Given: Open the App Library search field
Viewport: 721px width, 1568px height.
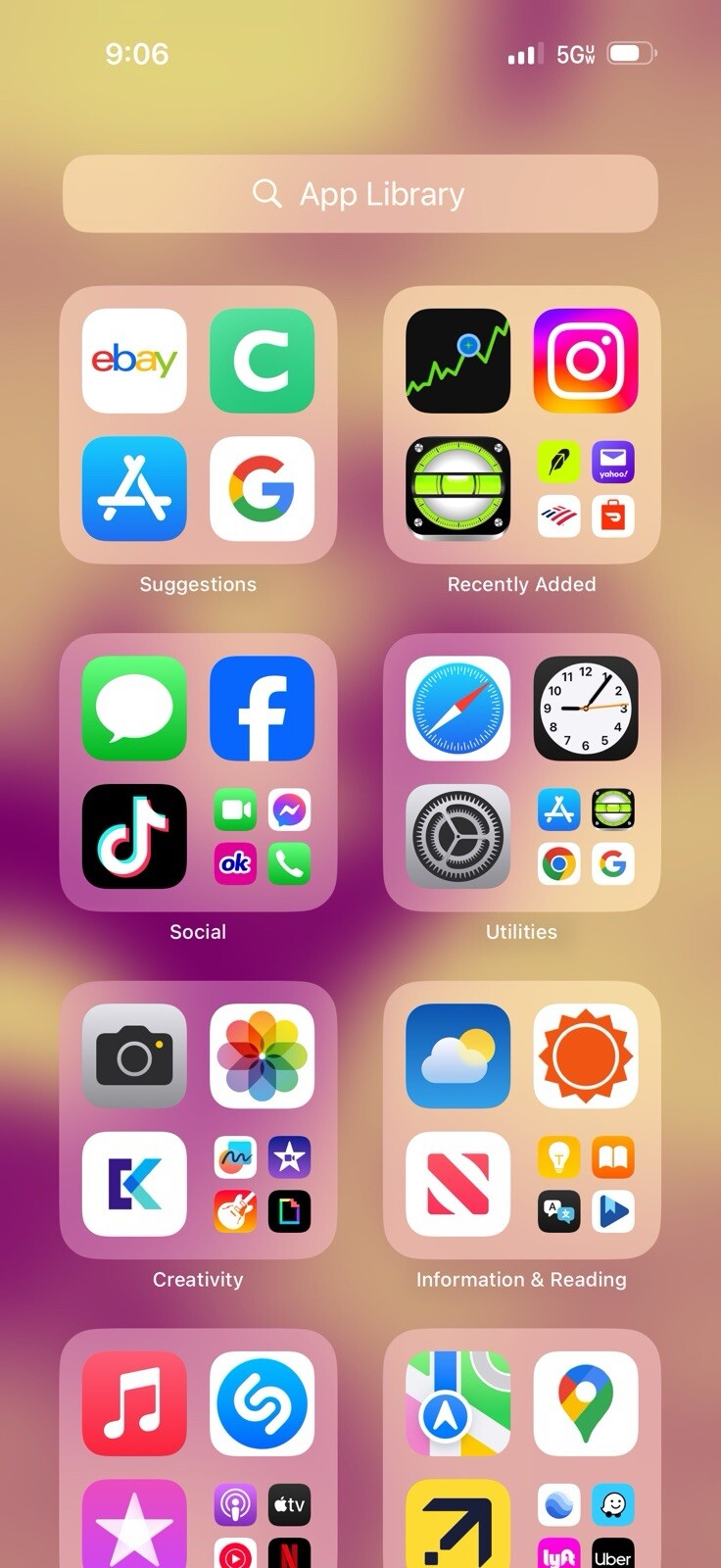Looking at the screenshot, I should [360, 193].
